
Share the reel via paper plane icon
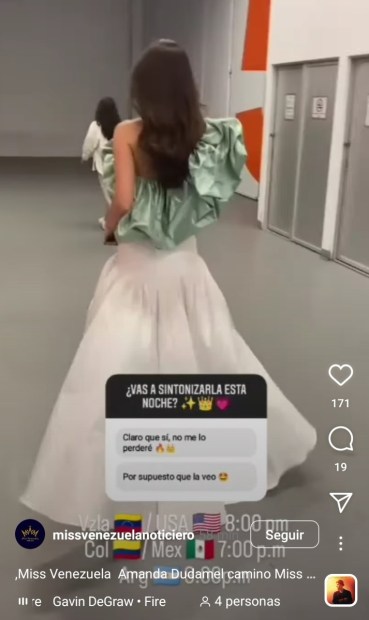[341, 502]
